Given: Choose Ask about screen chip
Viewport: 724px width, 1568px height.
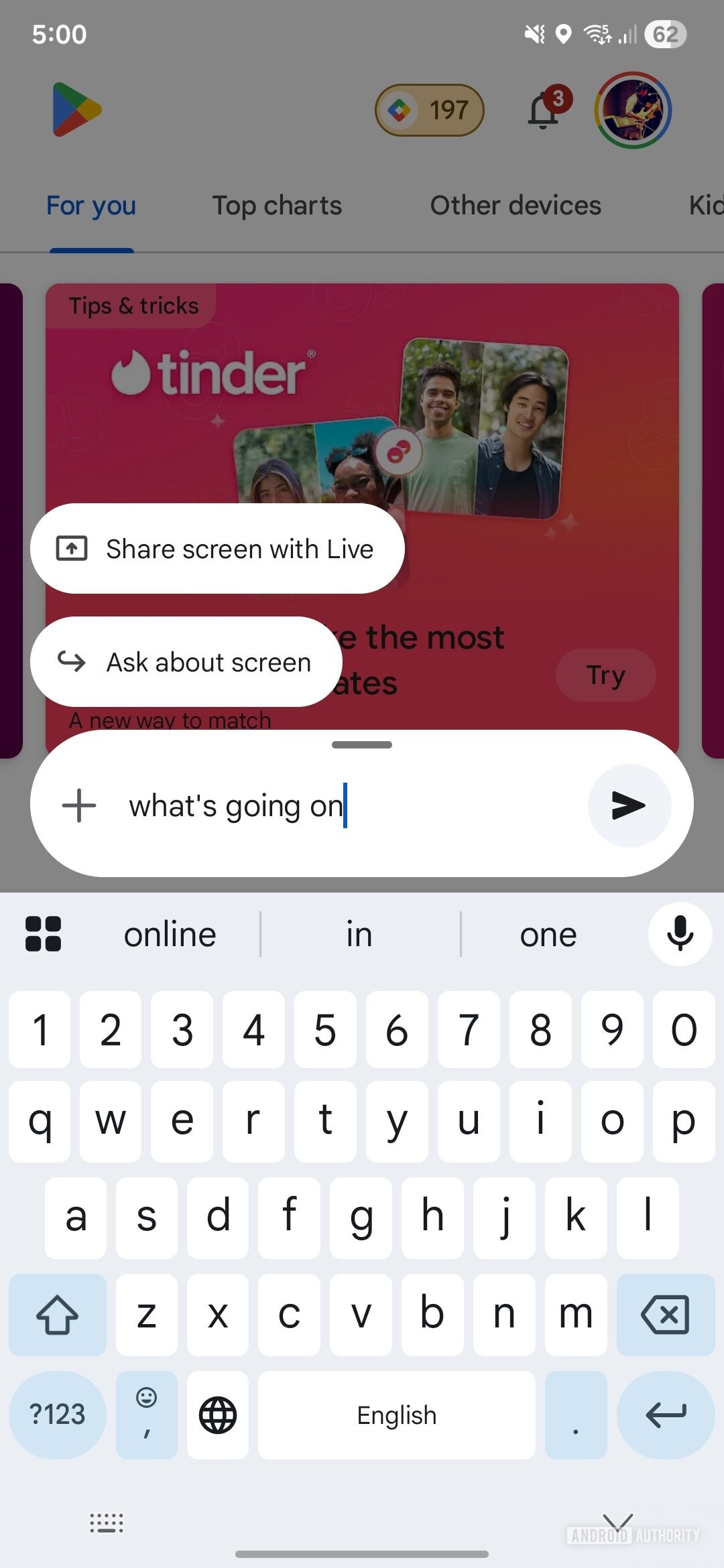Looking at the screenshot, I should pos(186,662).
